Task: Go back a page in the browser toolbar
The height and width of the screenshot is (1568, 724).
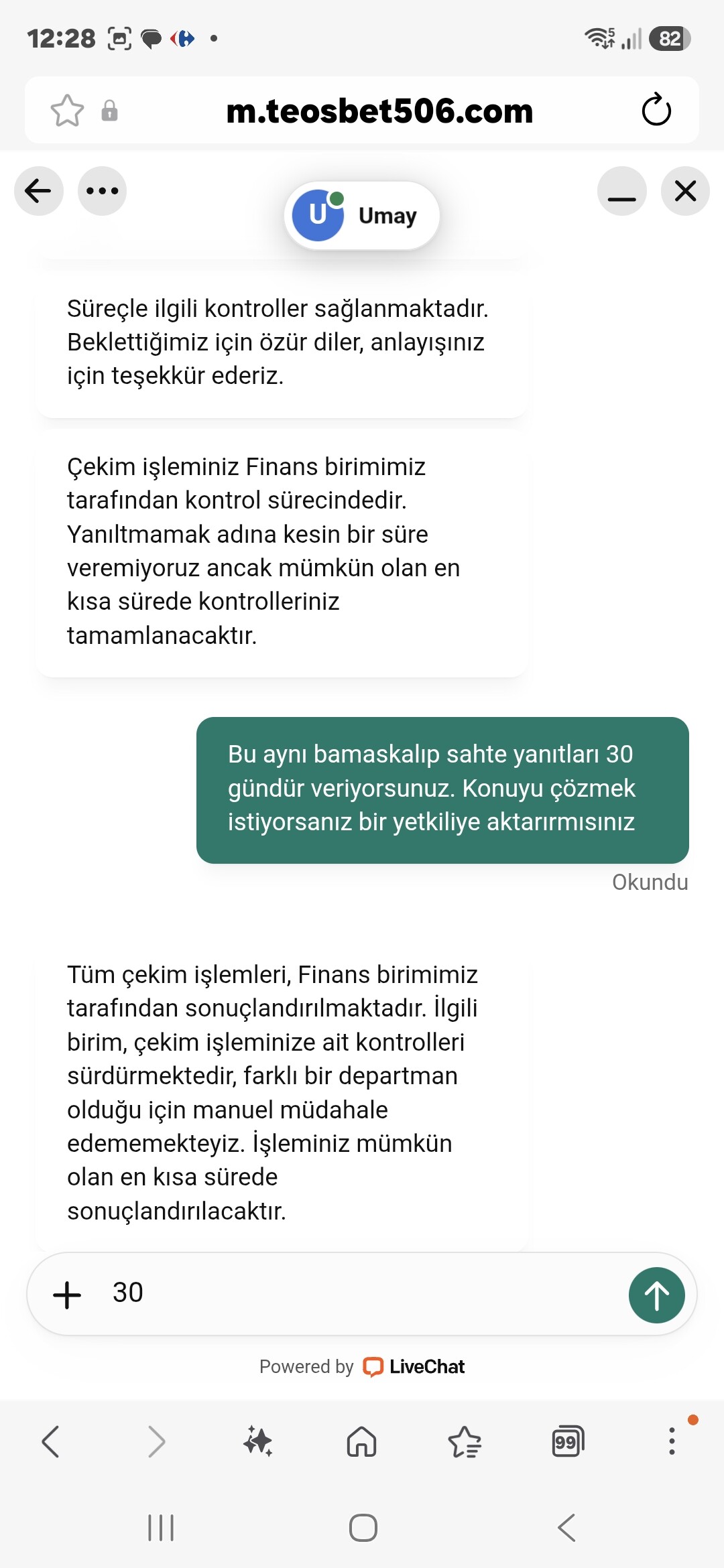Action: tap(51, 1441)
